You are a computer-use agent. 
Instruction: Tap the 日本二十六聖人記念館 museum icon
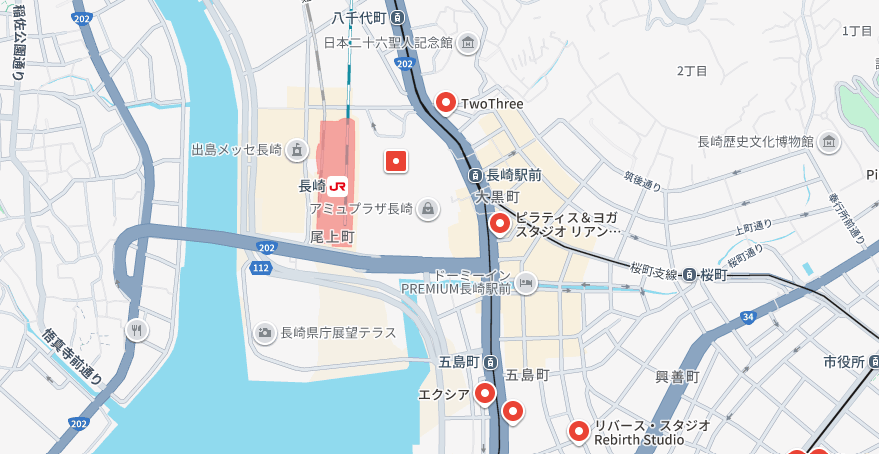coord(468,43)
